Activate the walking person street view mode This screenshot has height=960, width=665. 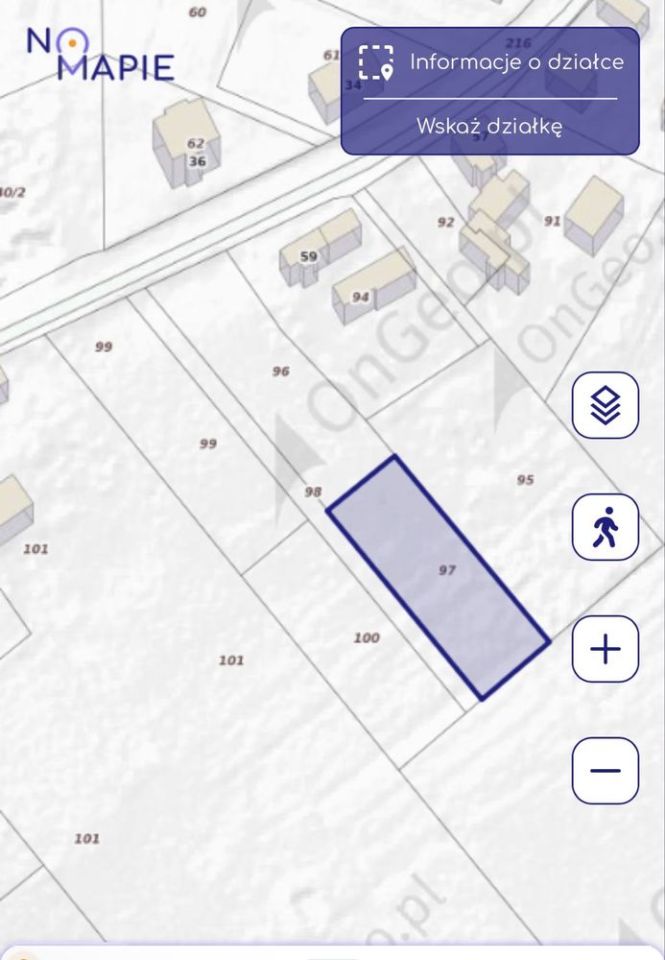(605, 527)
